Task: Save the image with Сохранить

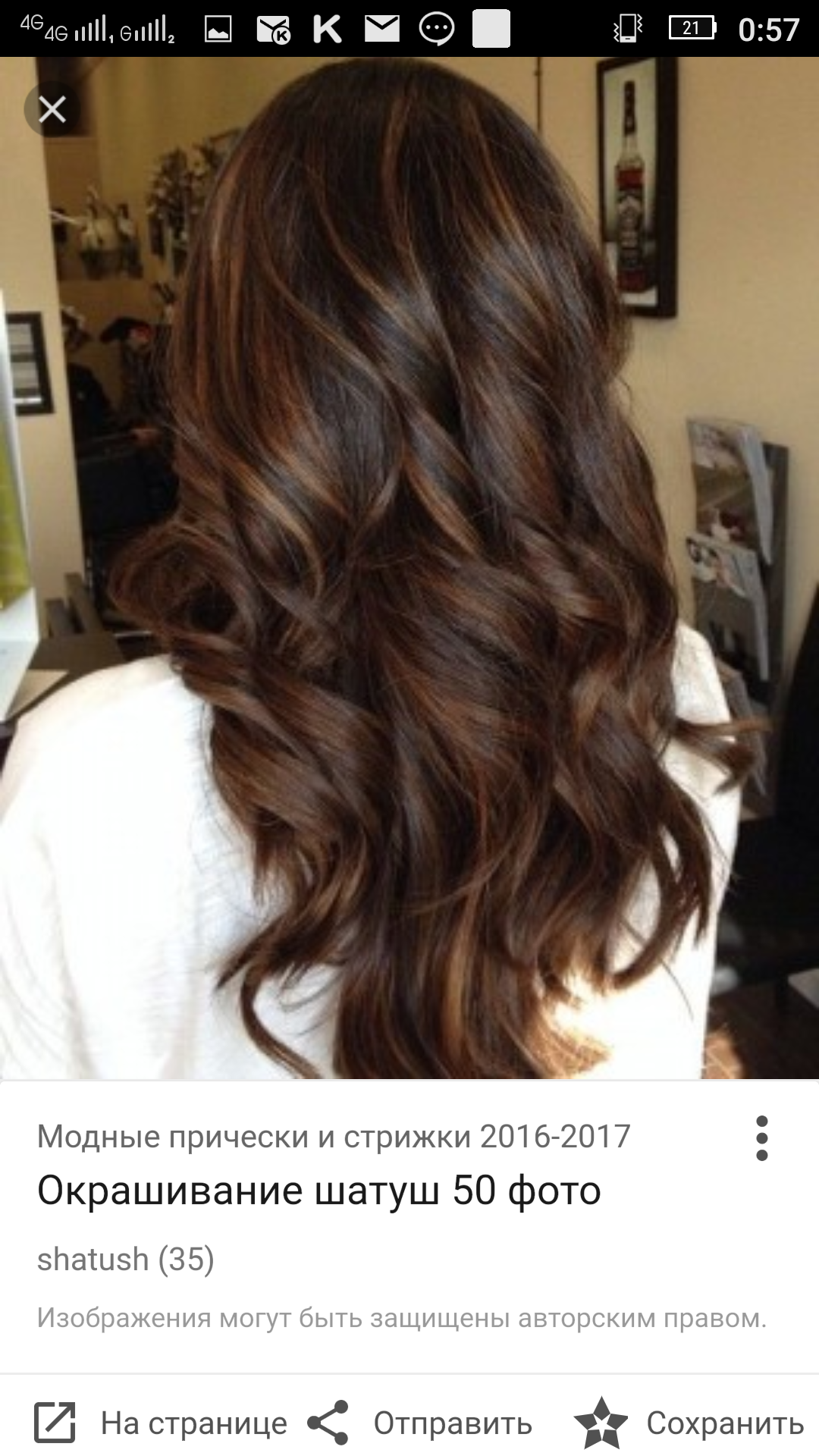Action: click(689, 1423)
